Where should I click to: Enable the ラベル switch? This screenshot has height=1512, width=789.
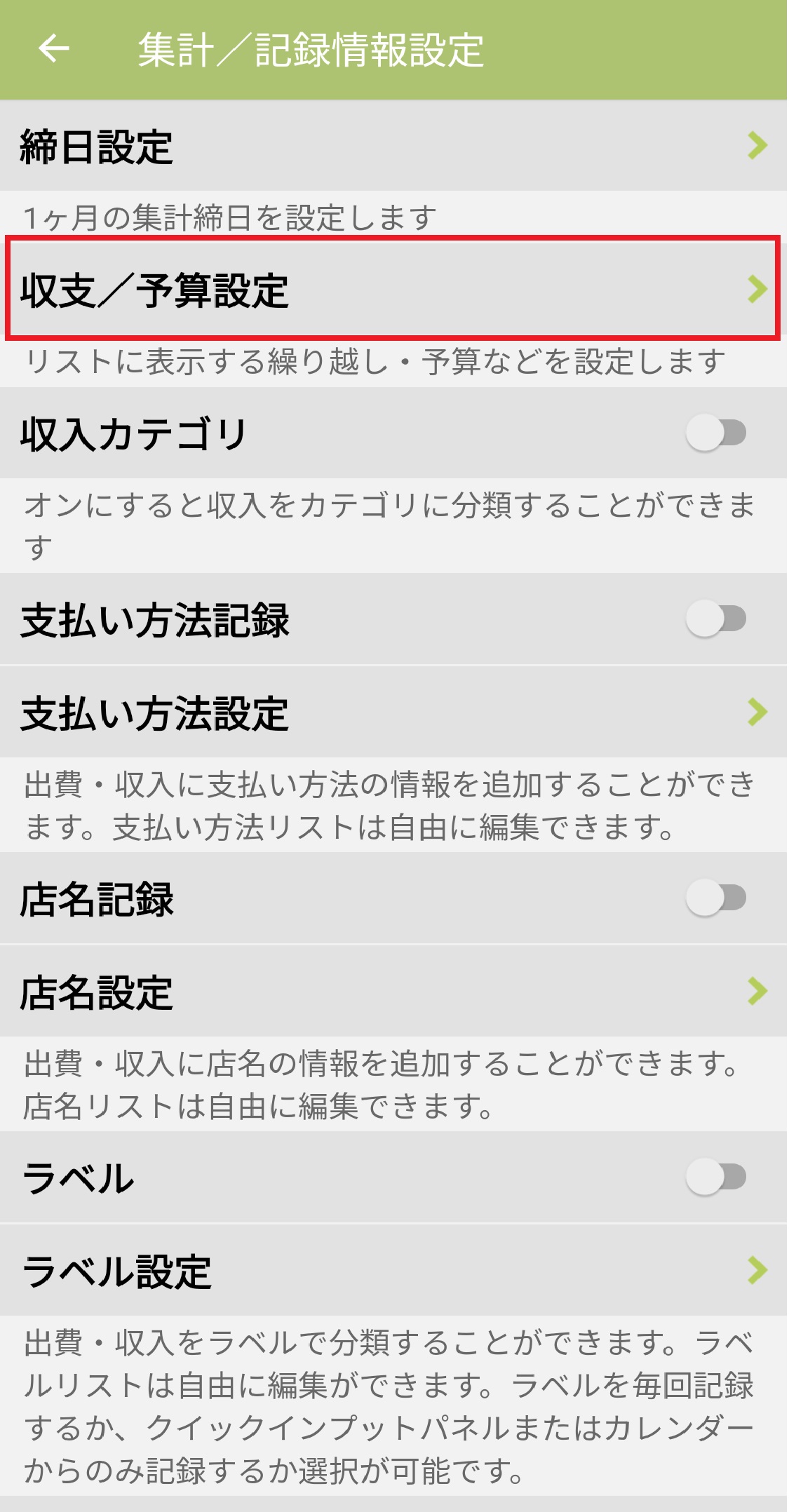pyautogui.click(x=715, y=1177)
